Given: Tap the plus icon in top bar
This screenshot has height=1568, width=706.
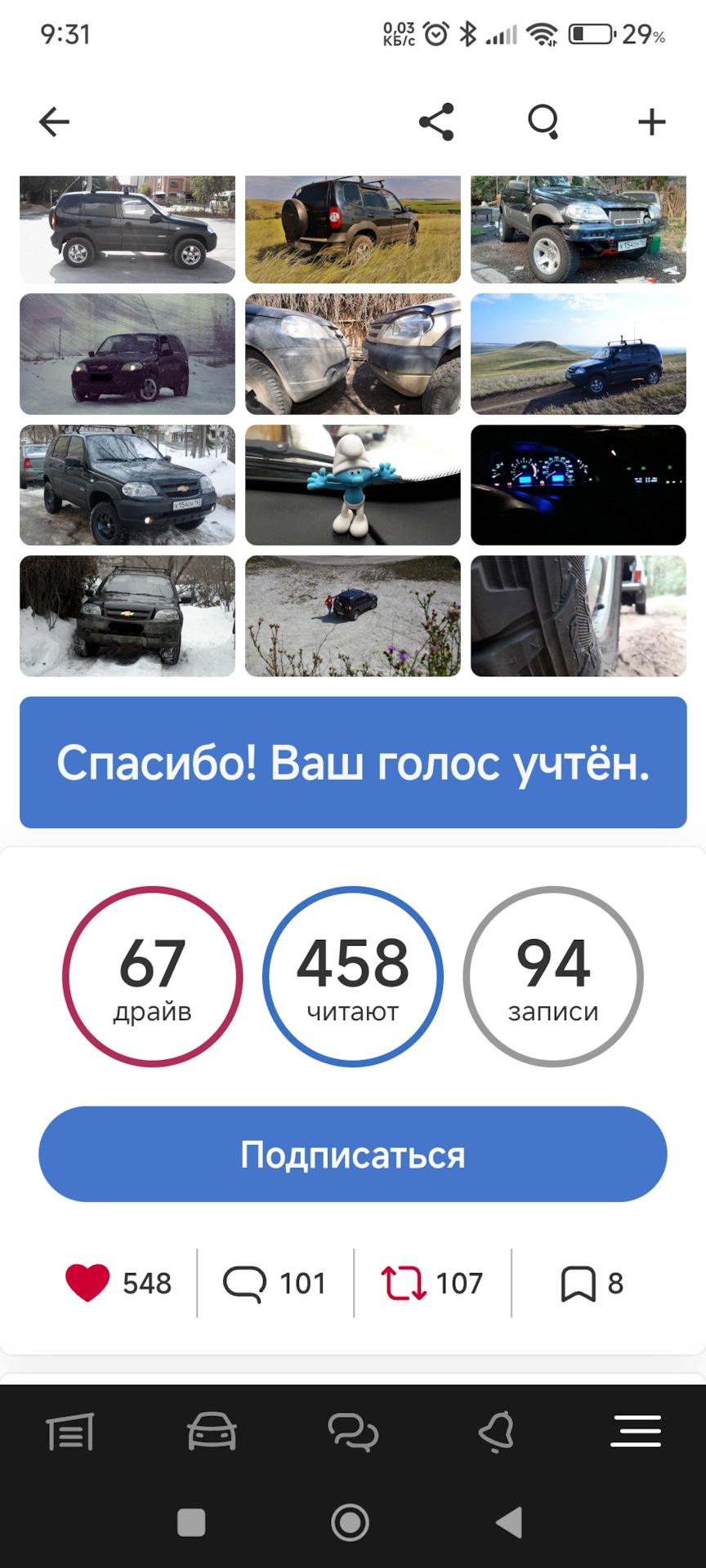Looking at the screenshot, I should click(x=651, y=122).
